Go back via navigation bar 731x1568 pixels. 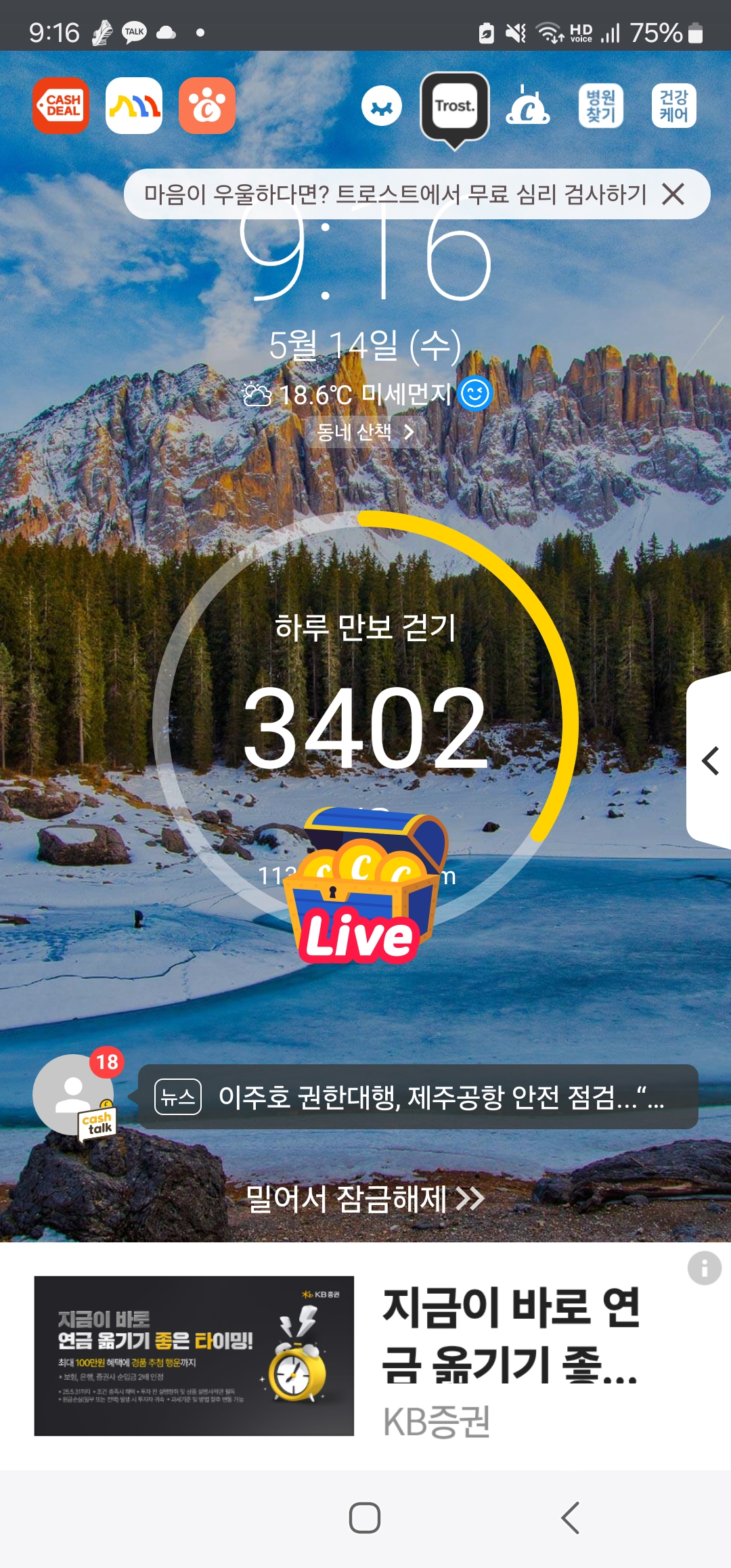click(570, 1518)
